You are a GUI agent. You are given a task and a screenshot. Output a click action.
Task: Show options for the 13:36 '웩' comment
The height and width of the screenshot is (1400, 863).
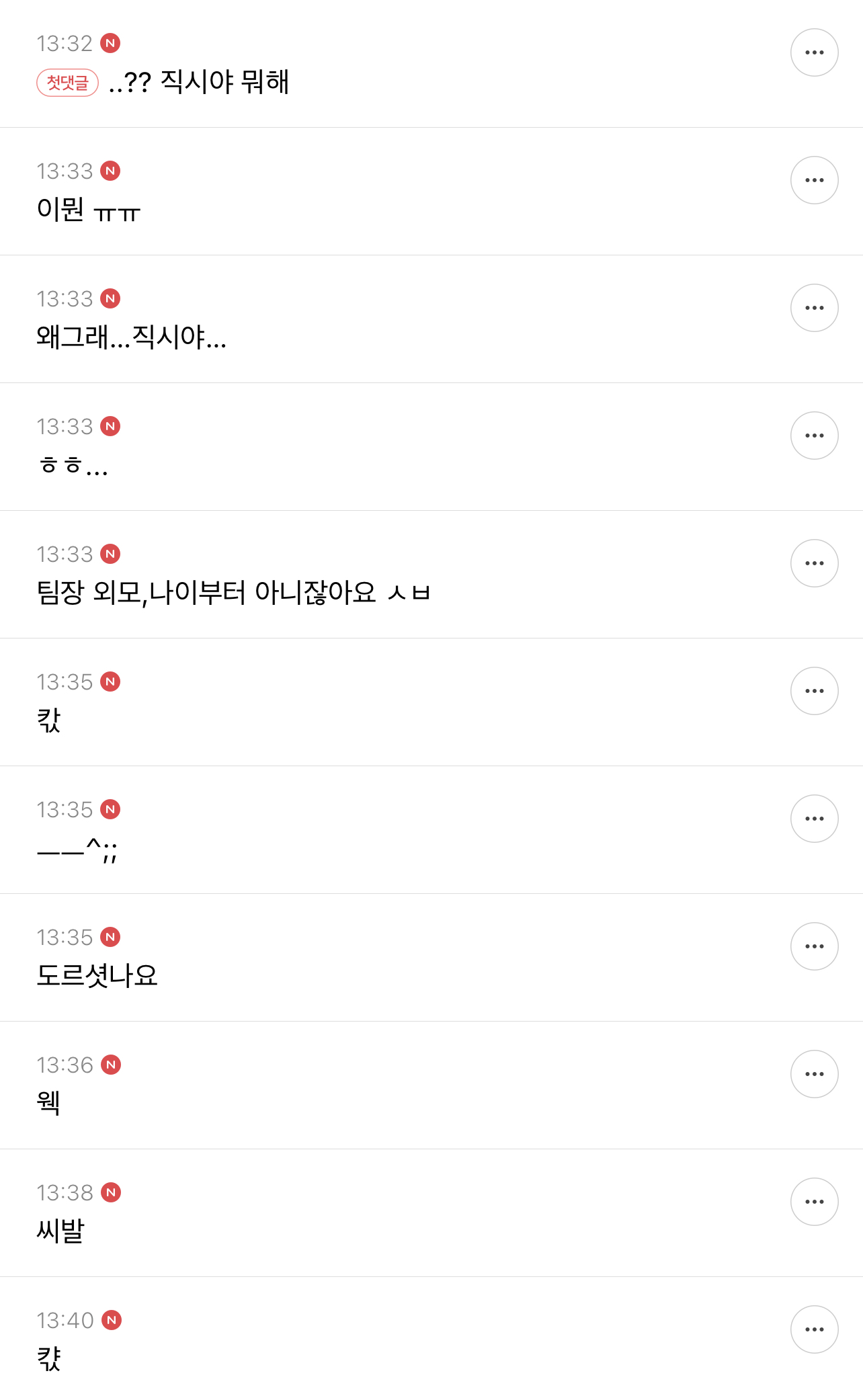pos(814,1074)
